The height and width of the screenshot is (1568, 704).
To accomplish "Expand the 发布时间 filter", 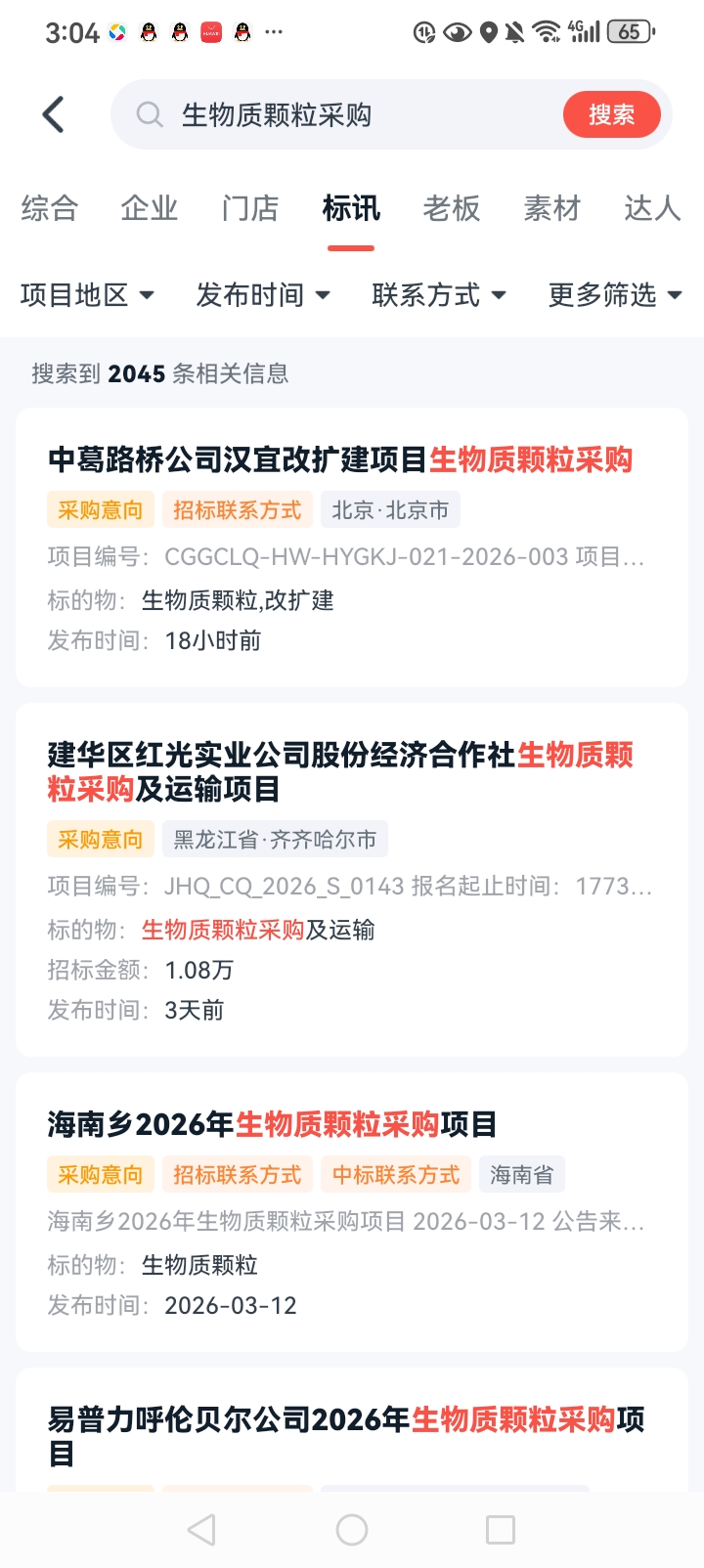I will (x=263, y=294).
